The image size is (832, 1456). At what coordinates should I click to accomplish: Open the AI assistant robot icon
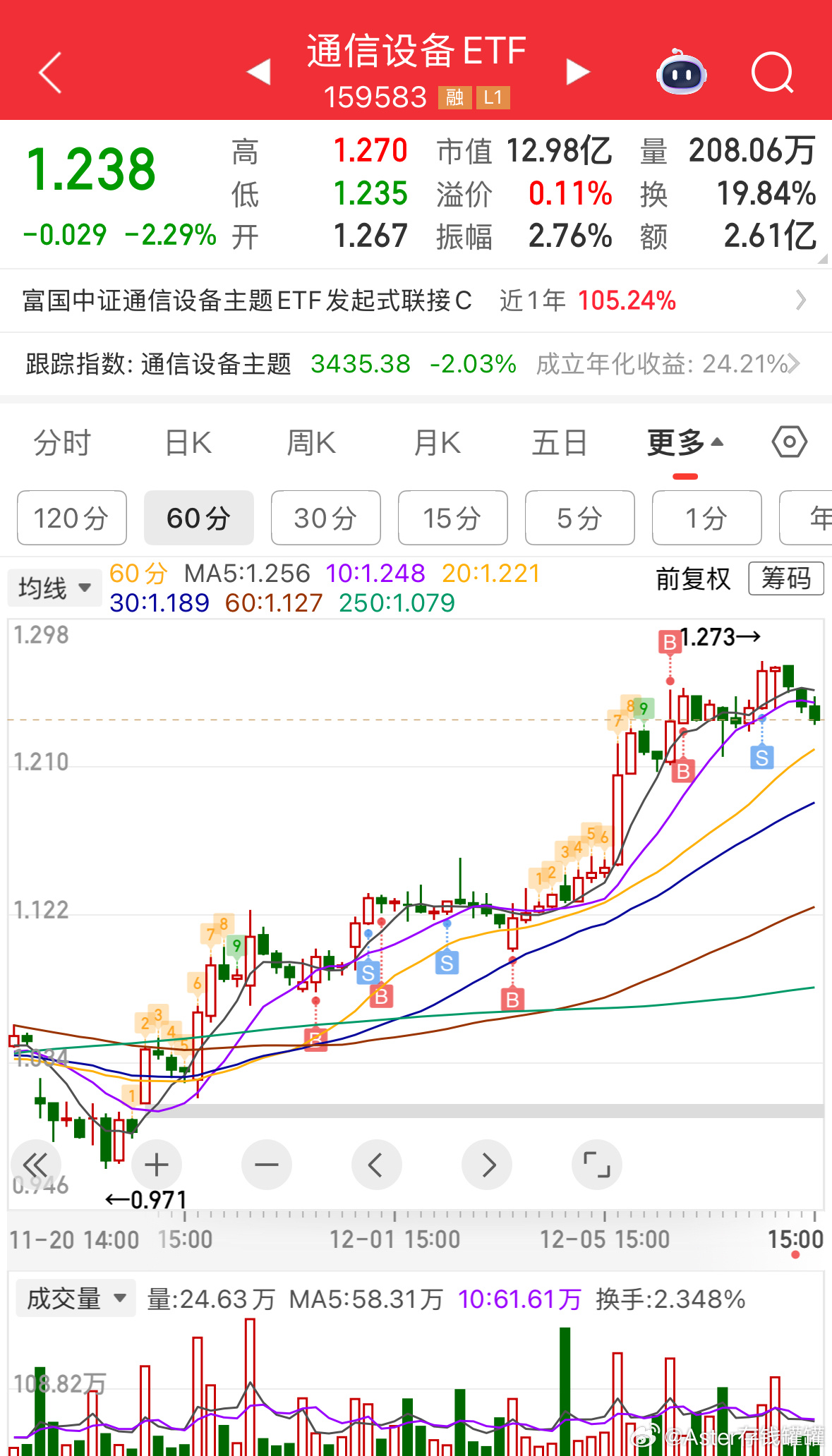click(680, 73)
